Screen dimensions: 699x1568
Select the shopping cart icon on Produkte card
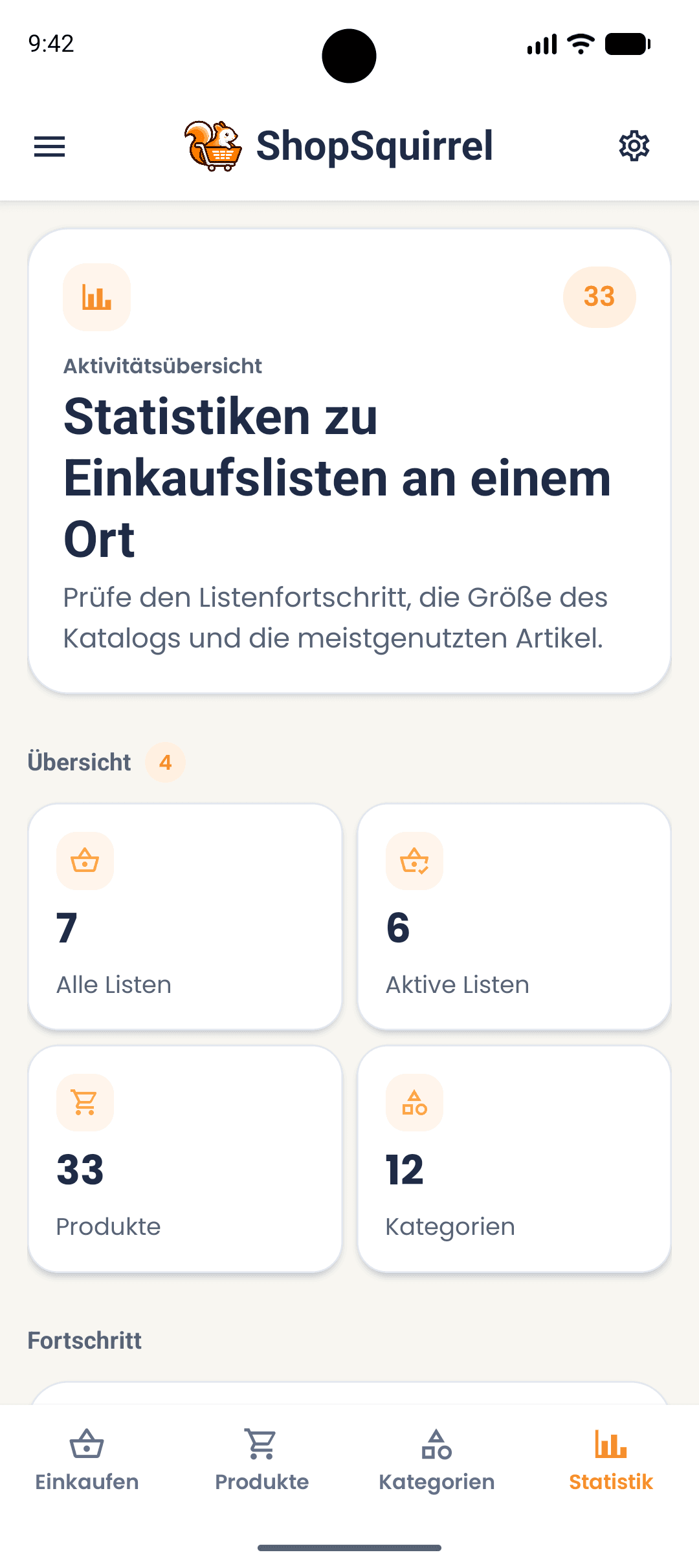click(x=85, y=1103)
